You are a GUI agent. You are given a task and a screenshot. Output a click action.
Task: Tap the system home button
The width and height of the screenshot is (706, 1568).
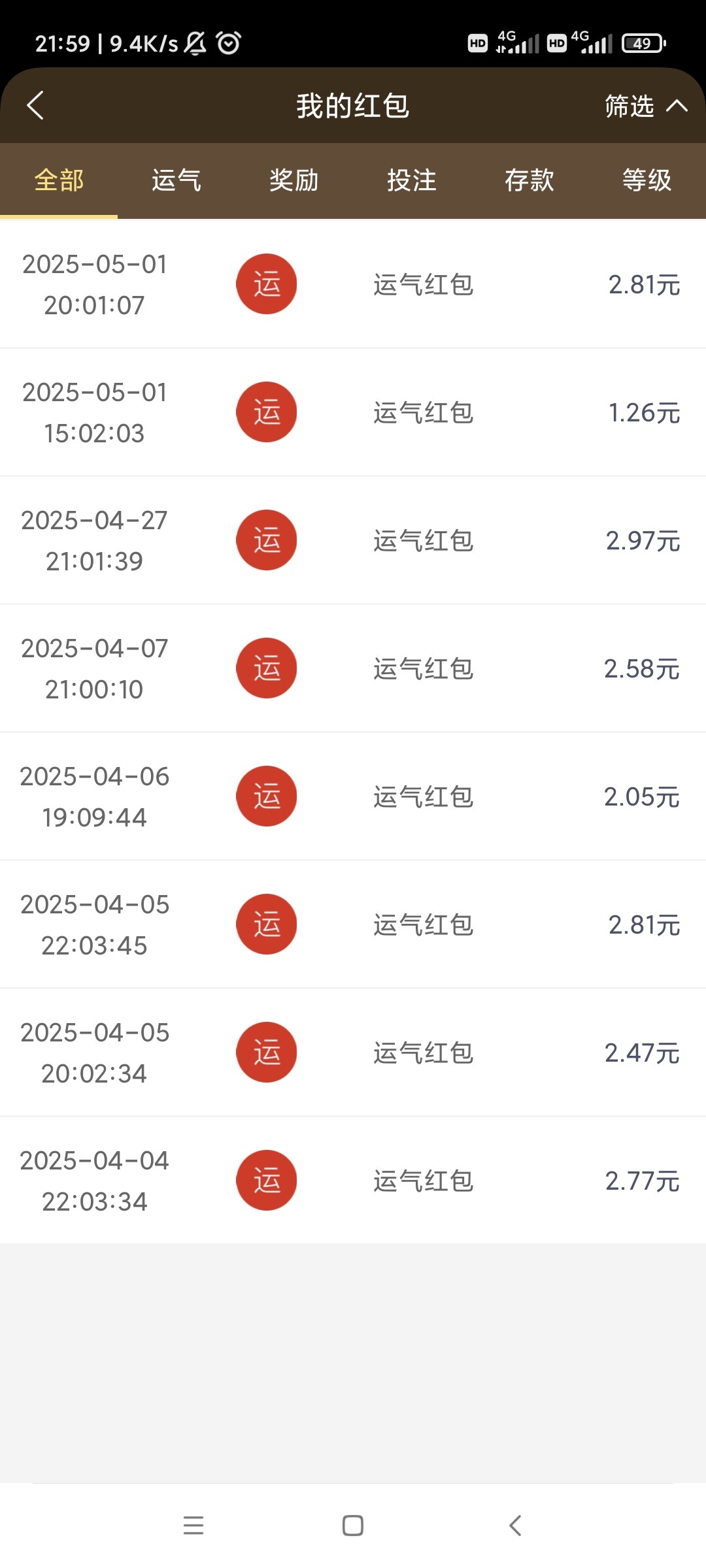pyautogui.click(x=353, y=1526)
